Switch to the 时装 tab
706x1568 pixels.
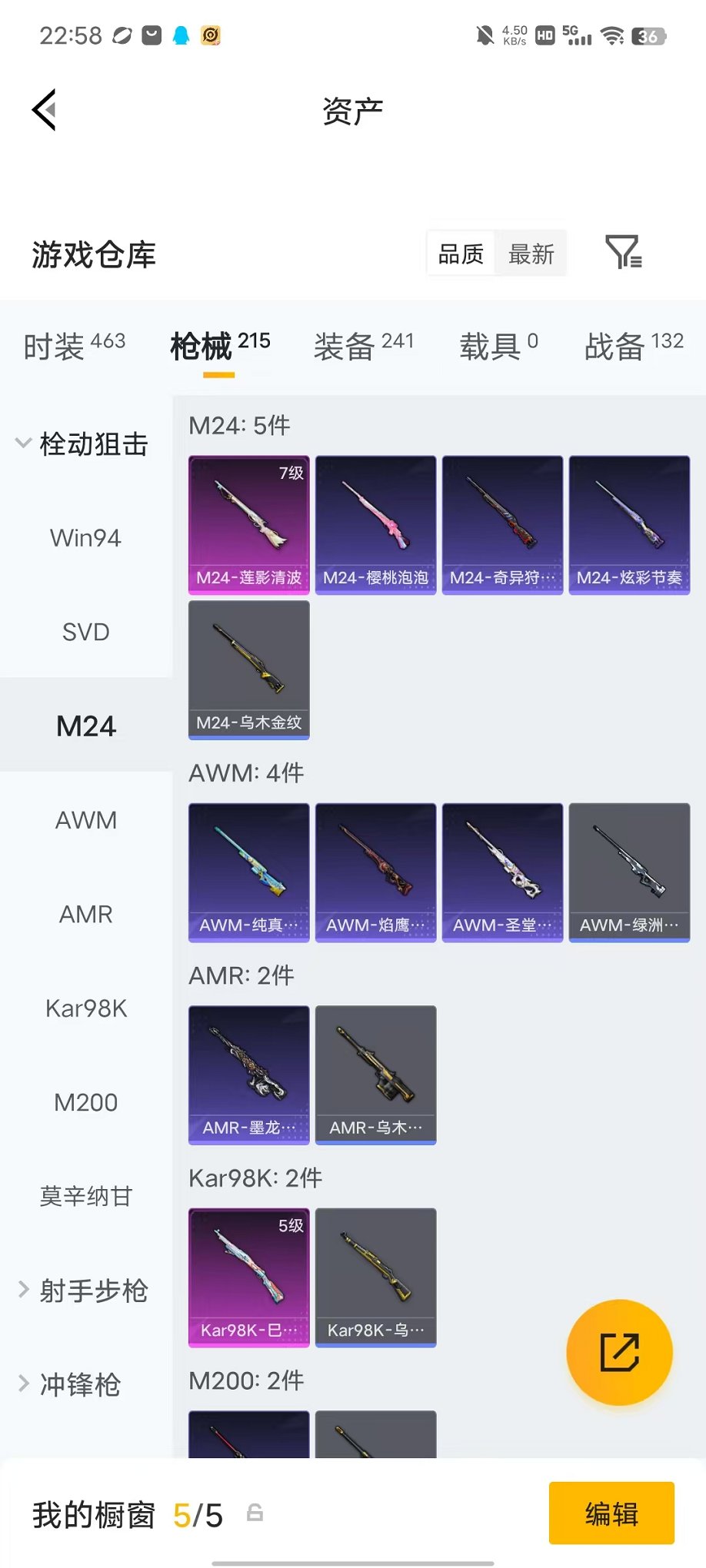click(x=74, y=346)
